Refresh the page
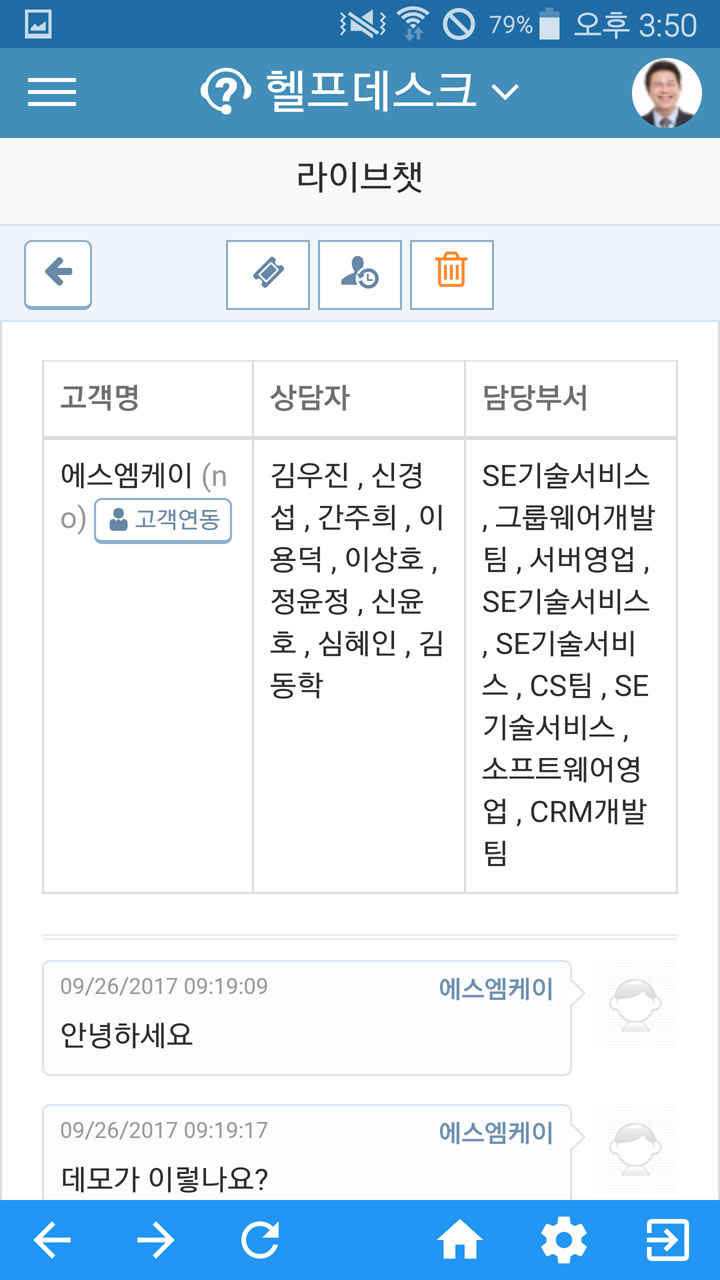This screenshot has height=1280, width=720. coord(260,1241)
